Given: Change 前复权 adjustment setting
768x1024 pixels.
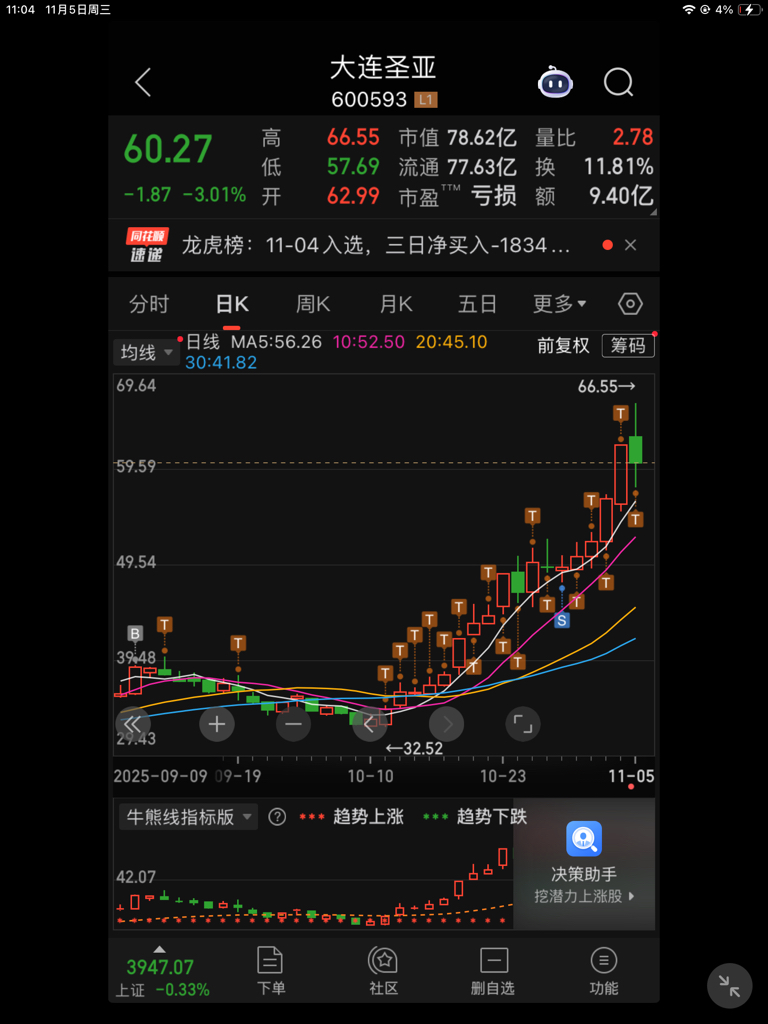Looking at the screenshot, I should (563, 346).
